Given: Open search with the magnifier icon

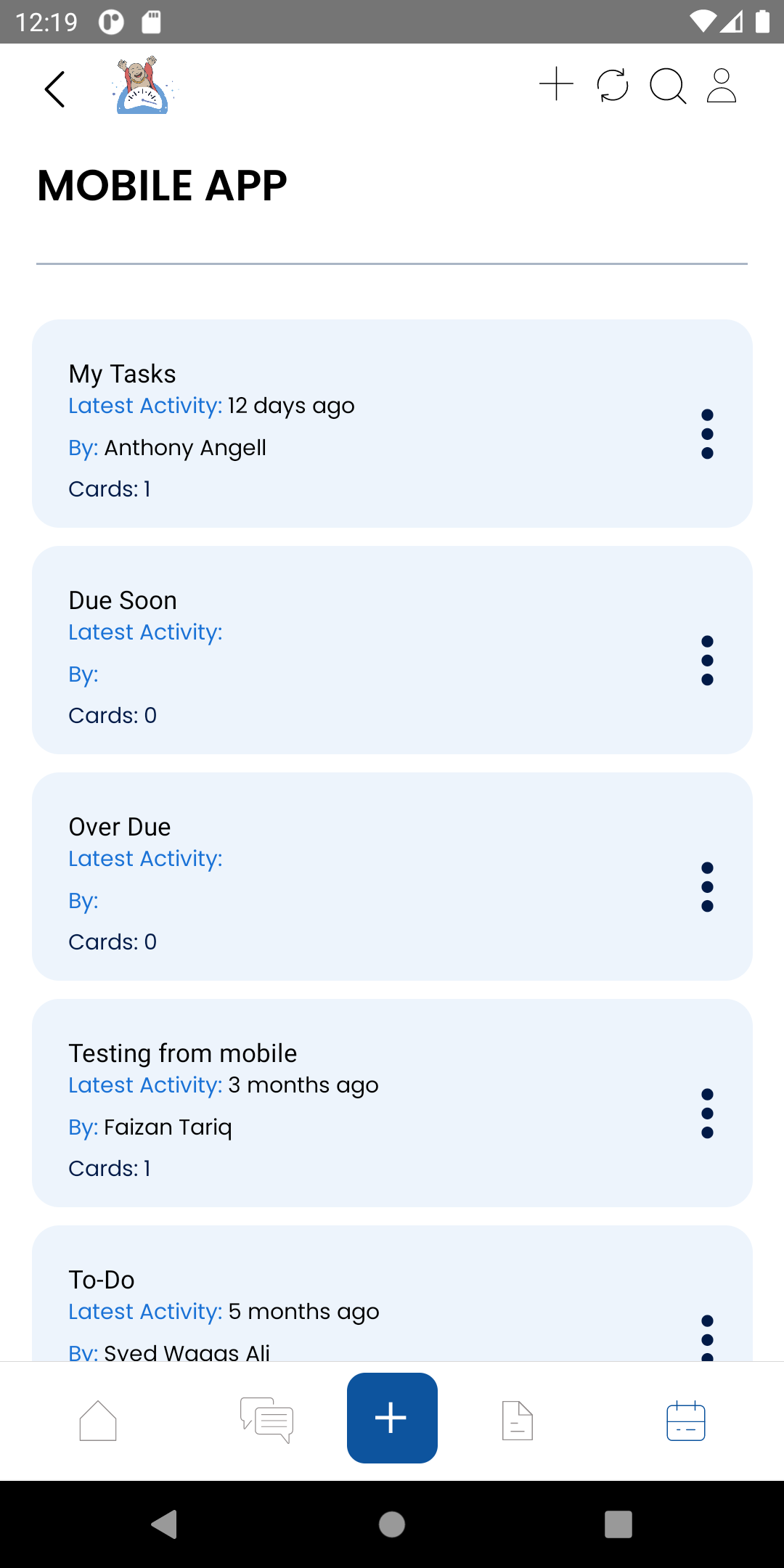Looking at the screenshot, I should click(668, 86).
